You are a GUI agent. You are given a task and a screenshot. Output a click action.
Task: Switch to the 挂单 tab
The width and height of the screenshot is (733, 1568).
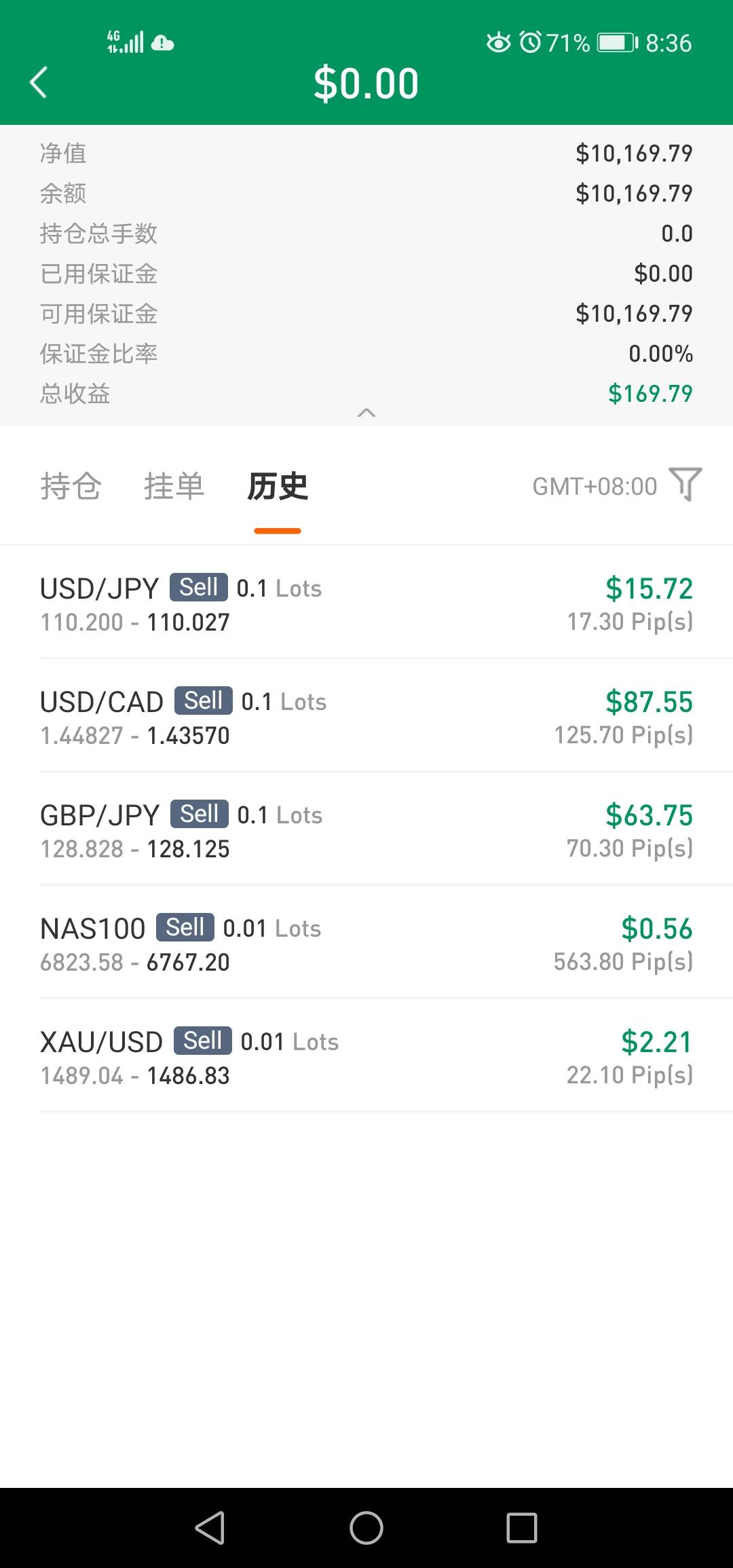pos(174,486)
